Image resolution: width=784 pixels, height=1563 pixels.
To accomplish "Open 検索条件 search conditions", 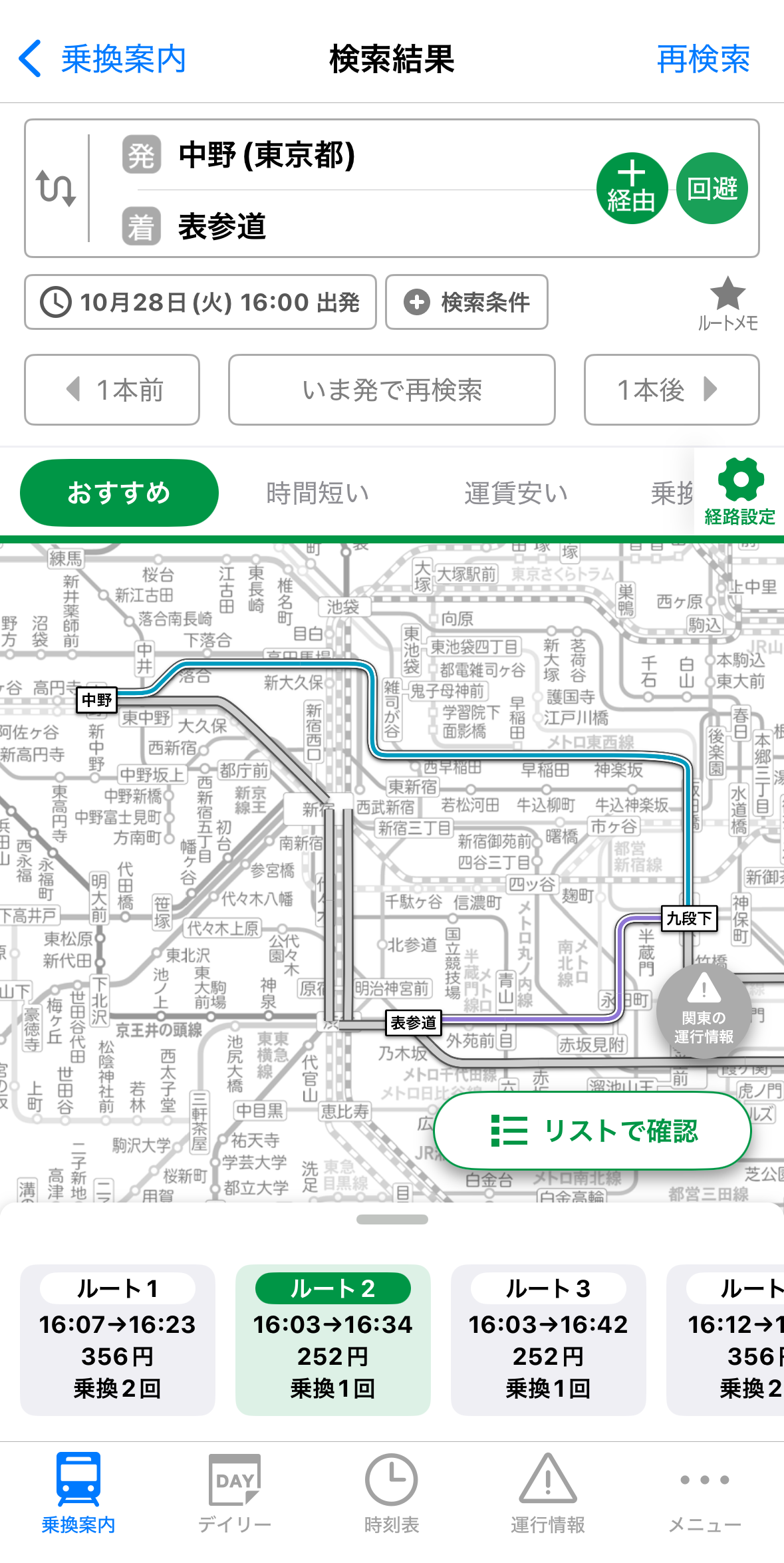I will (467, 302).
